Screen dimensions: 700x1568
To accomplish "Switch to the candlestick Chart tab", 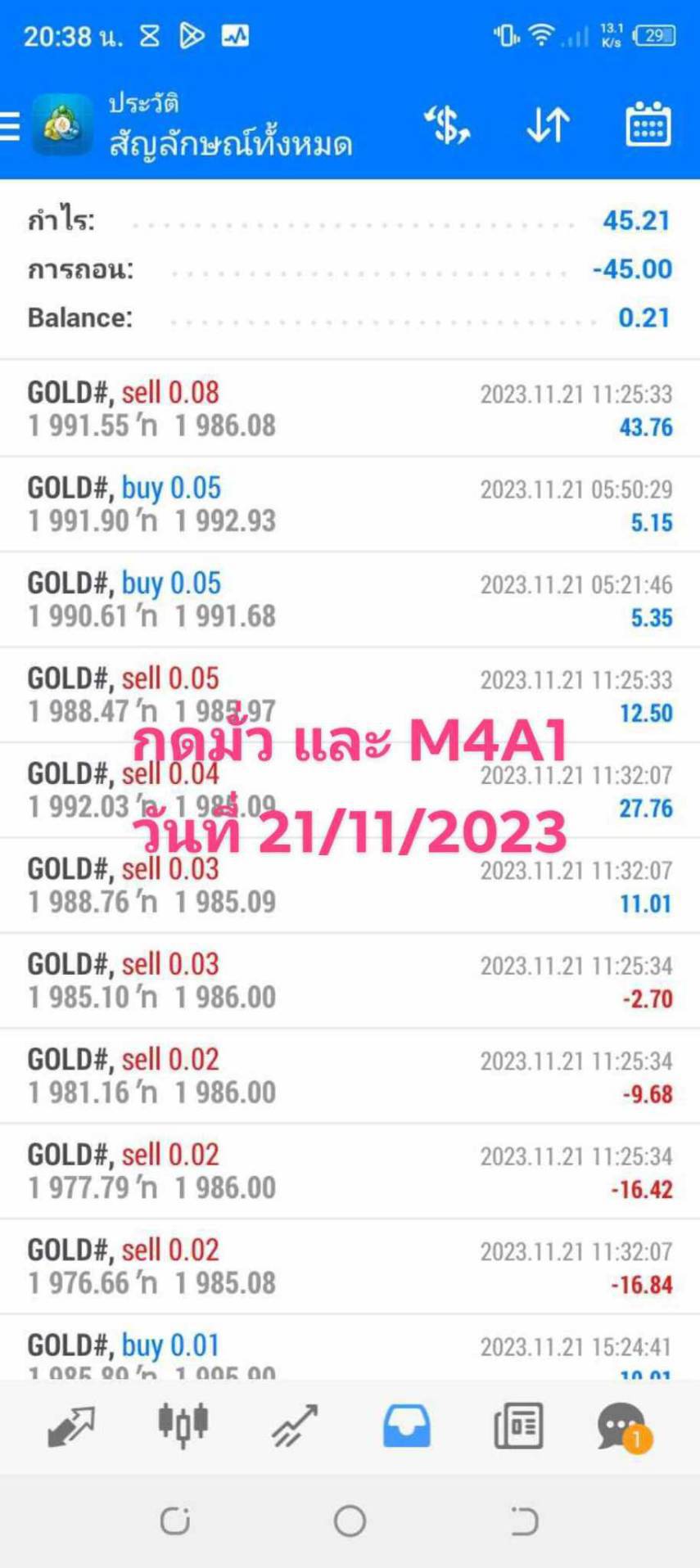I will tap(183, 1426).
